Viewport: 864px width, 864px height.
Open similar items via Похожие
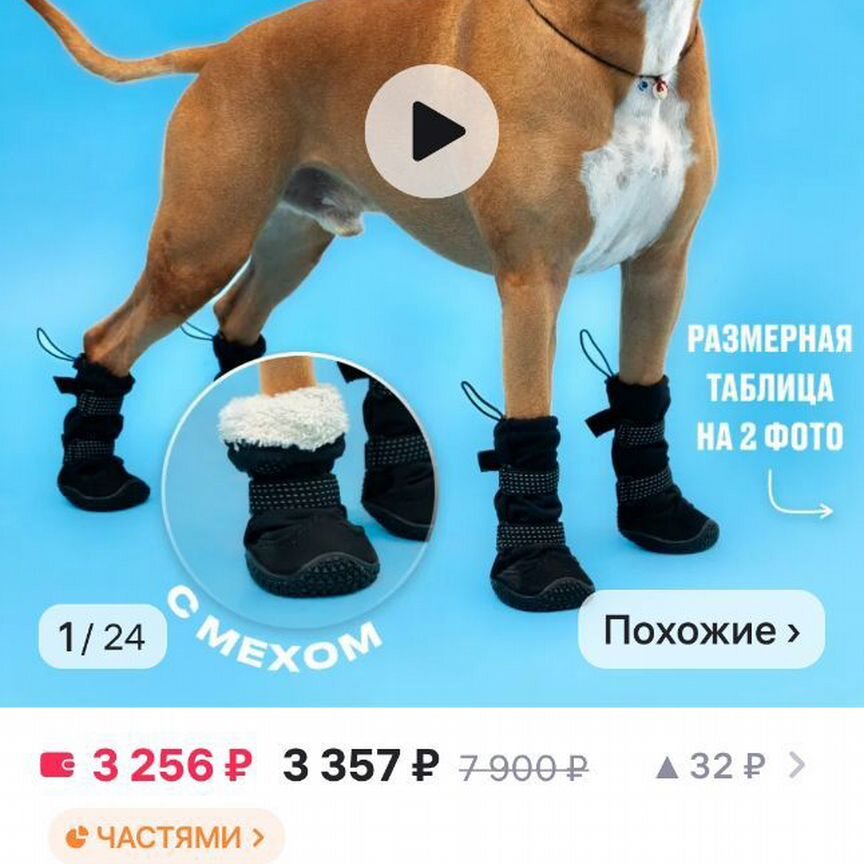[701, 630]
